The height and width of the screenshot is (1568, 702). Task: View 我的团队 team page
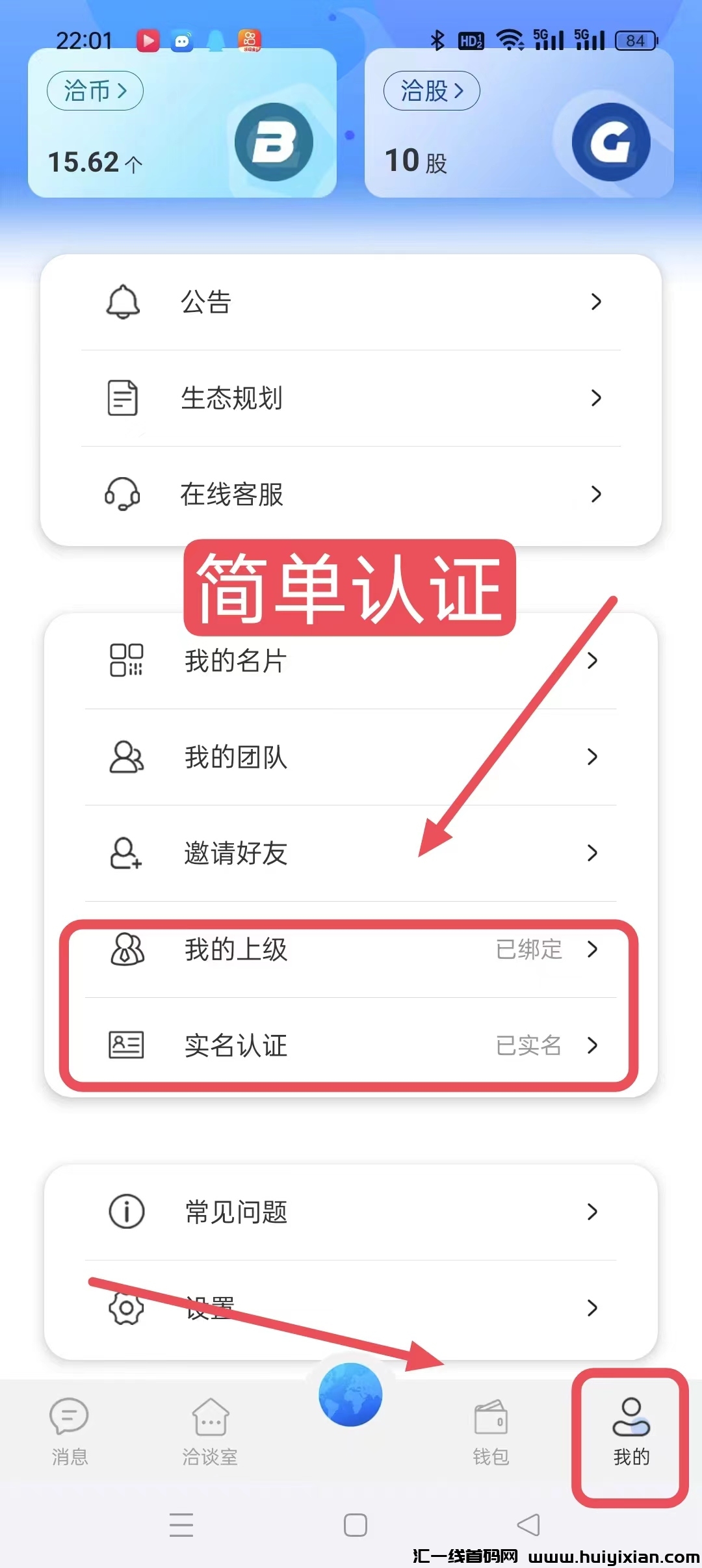point(351,757)
